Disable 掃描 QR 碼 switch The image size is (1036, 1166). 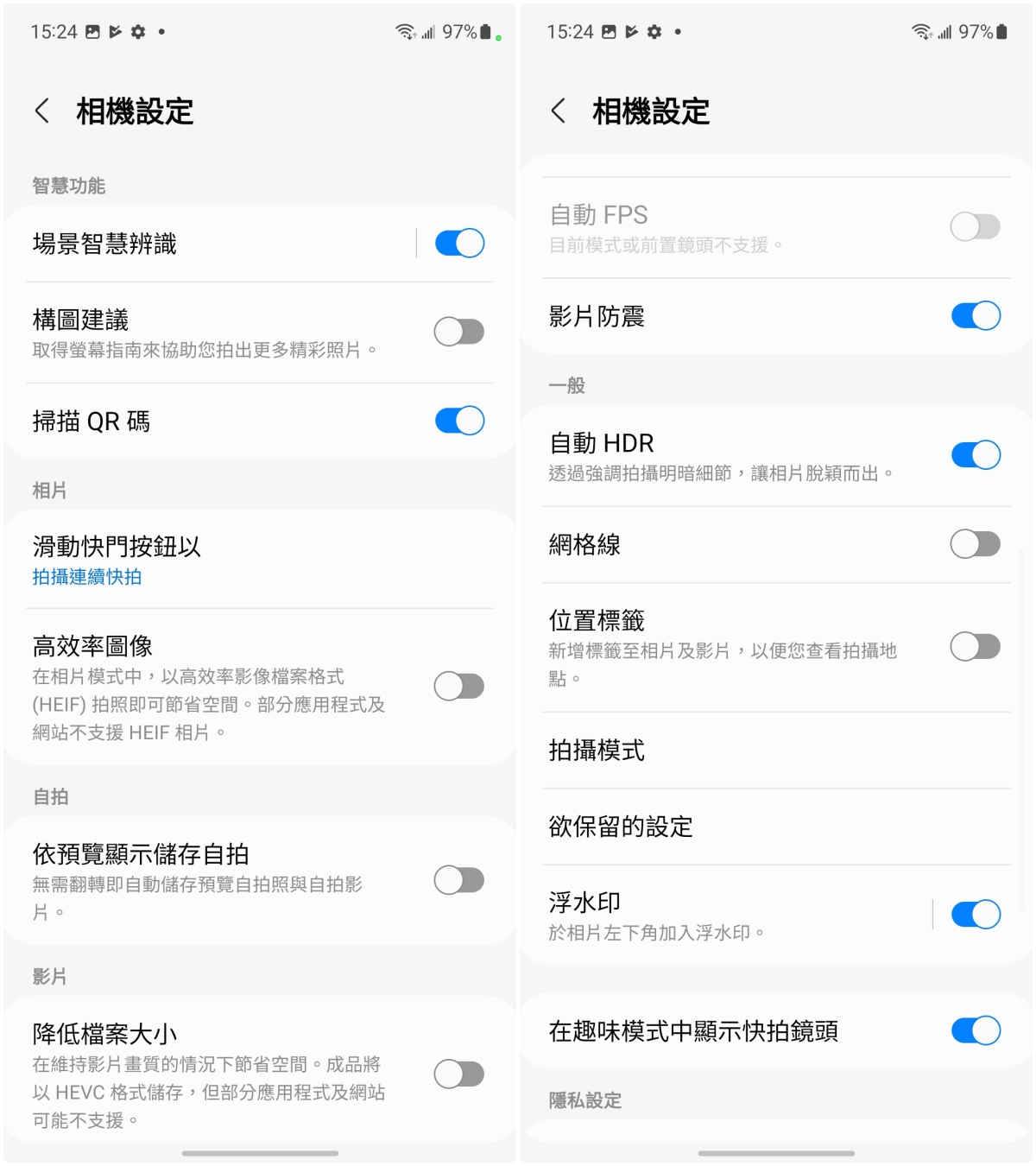[459, 421]
